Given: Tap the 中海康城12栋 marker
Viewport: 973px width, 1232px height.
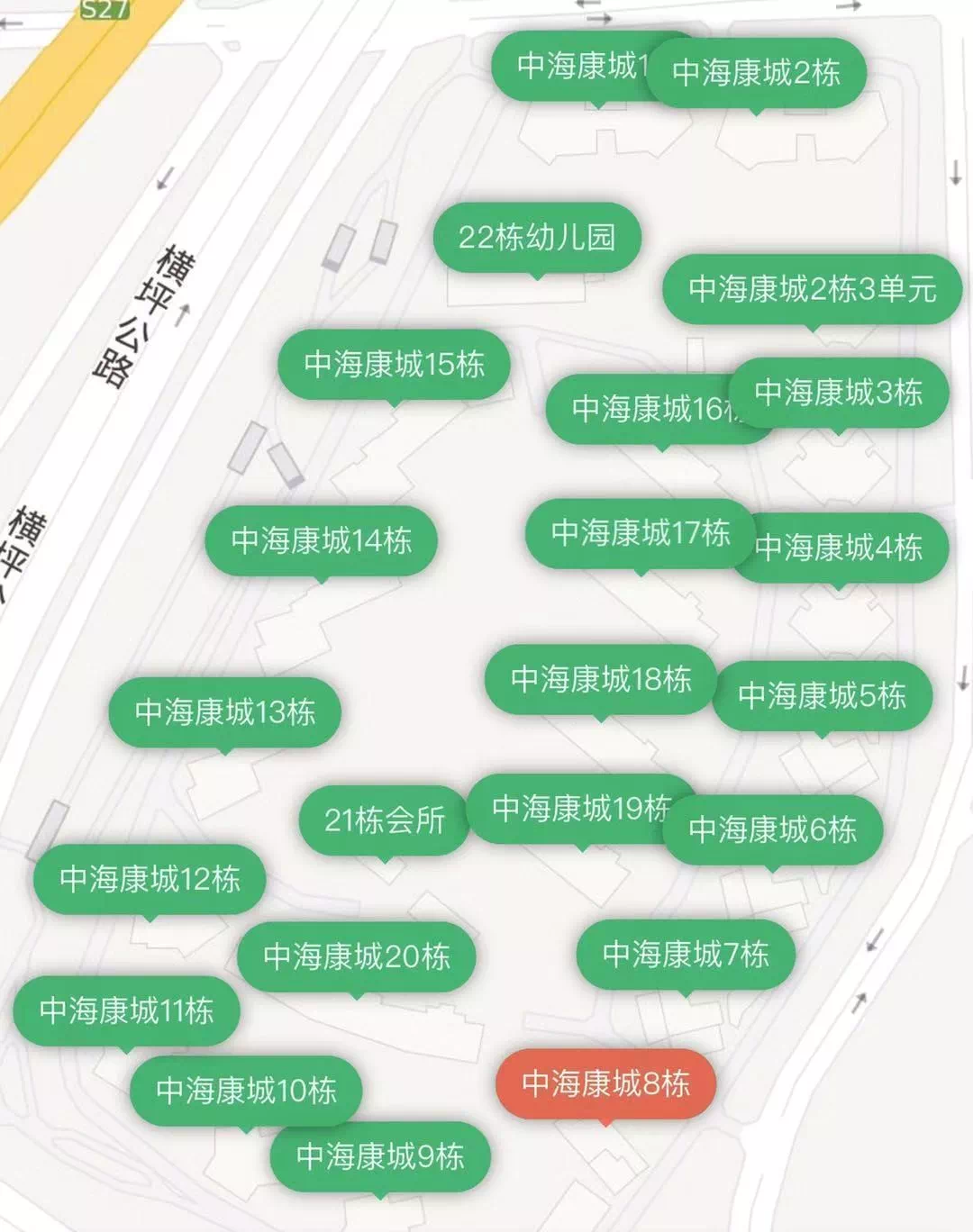Looking at the screenshot, I should (x=150, y=879).
